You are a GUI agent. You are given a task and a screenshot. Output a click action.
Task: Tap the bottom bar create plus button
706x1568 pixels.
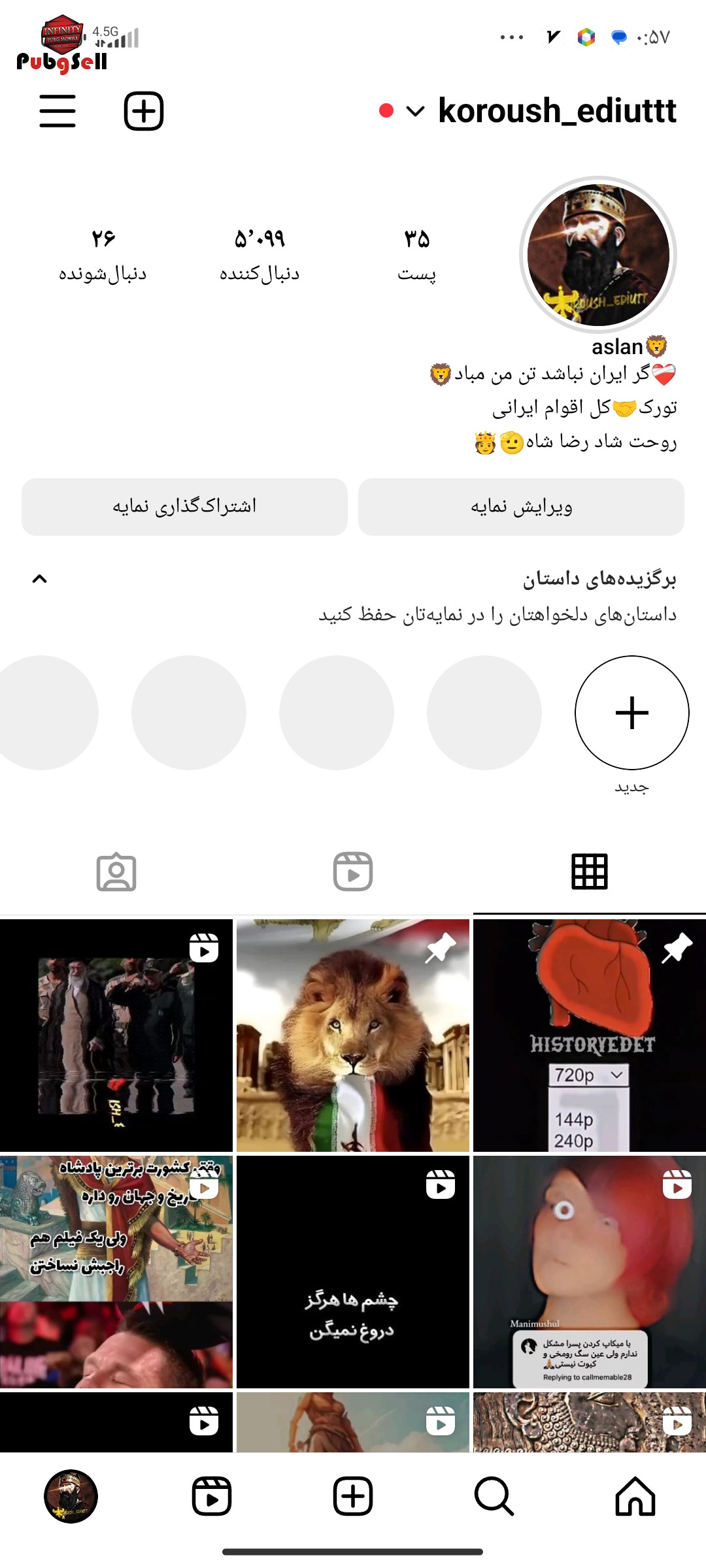(x=353, y=1496)
